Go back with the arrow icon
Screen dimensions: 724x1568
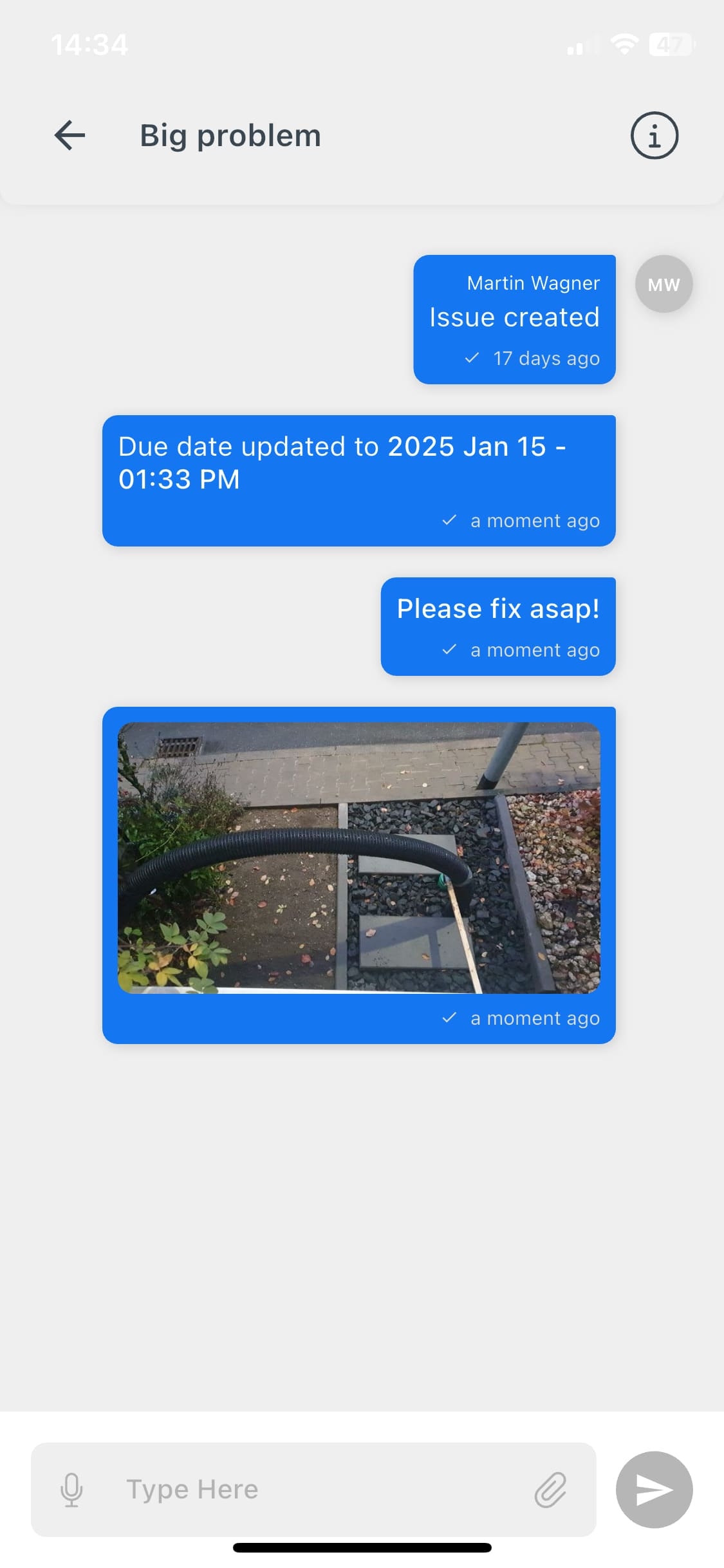click(70, 135)
